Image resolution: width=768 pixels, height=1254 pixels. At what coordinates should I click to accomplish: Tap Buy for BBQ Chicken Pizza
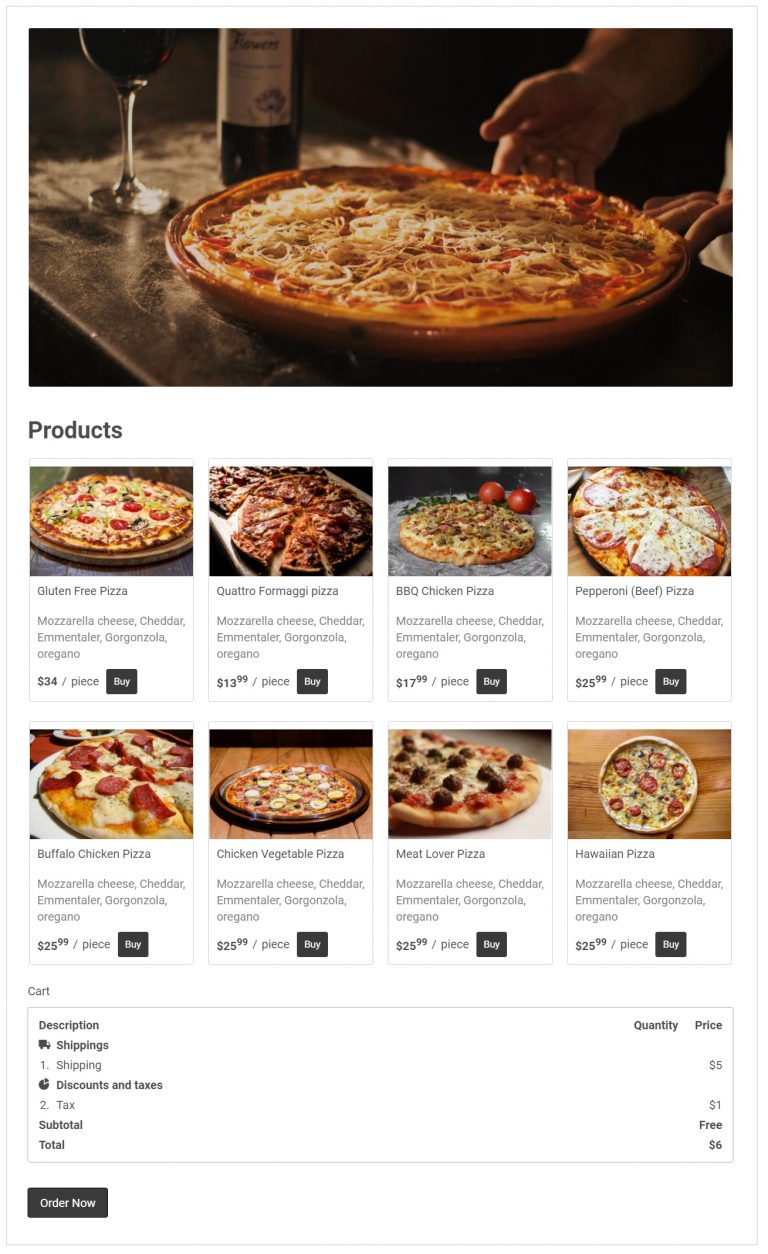pos(491,682)
